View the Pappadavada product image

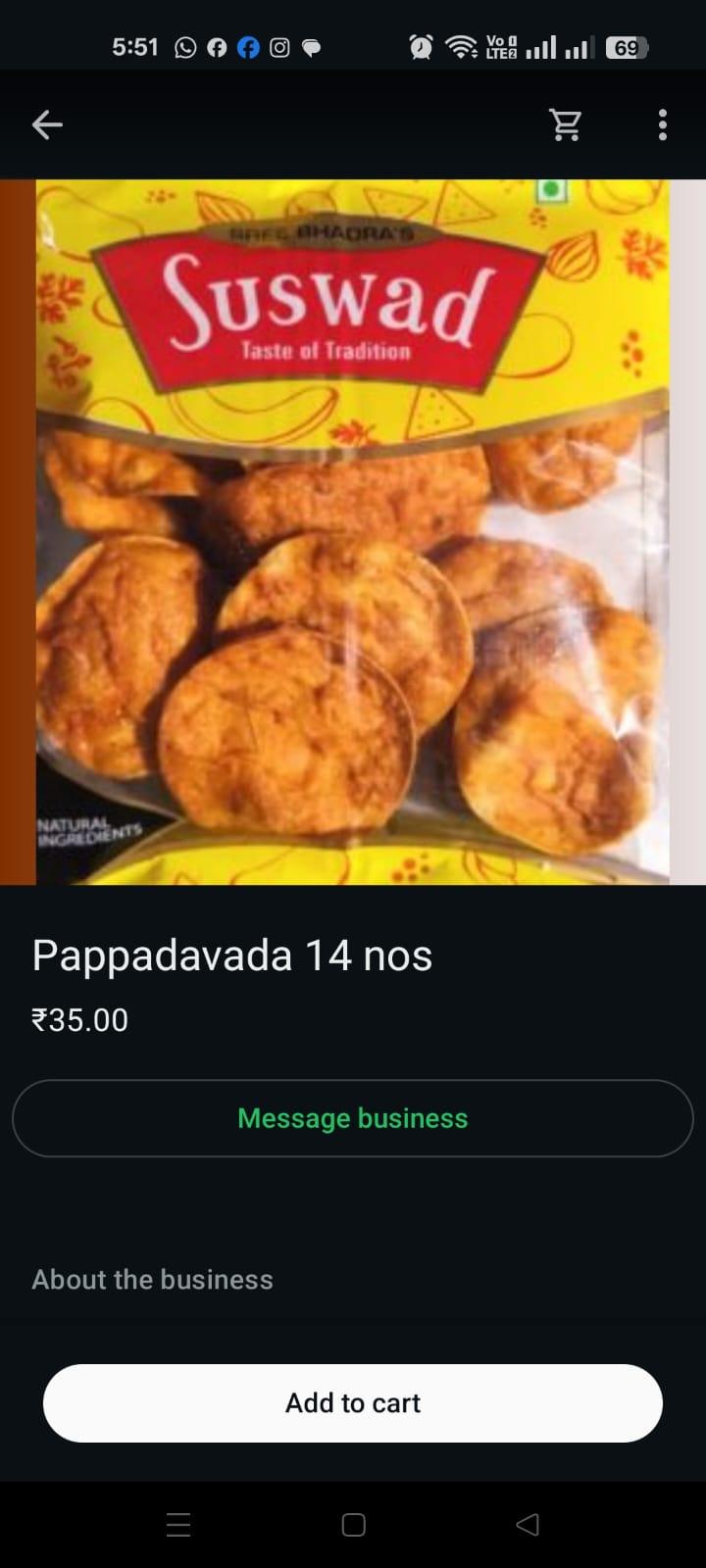(x=353, y=532)
